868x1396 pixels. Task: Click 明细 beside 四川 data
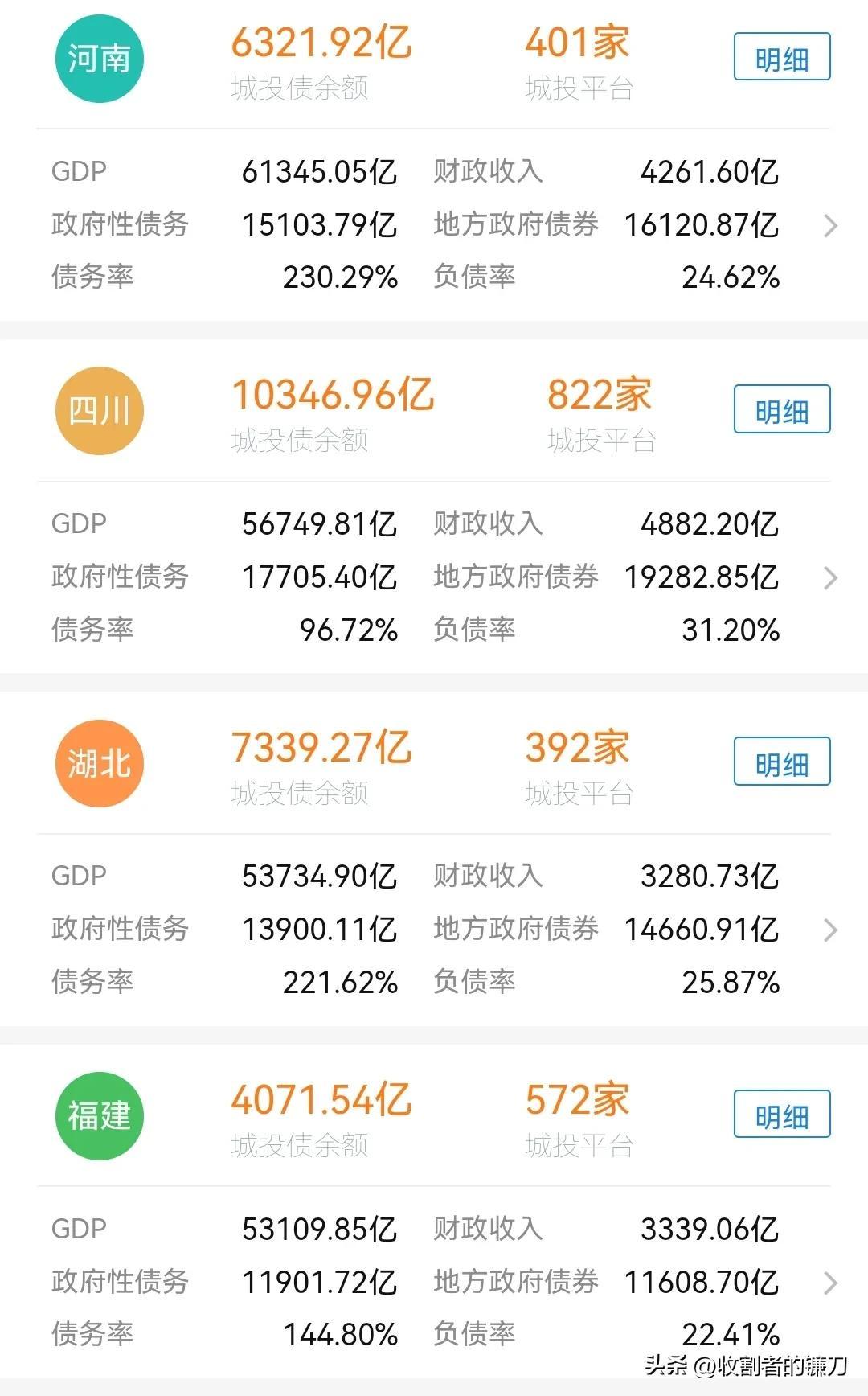pos(780,409)
